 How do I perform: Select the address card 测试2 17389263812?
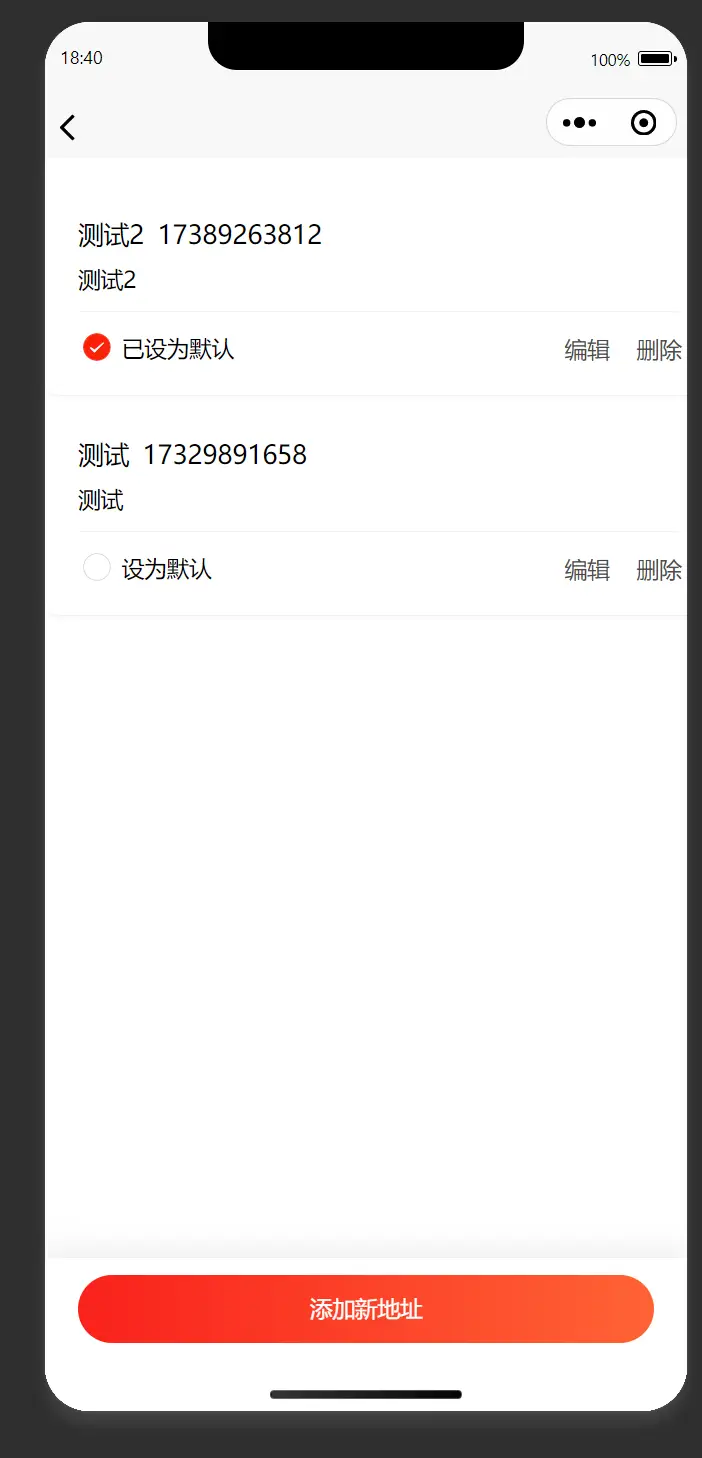click(366, 257)
